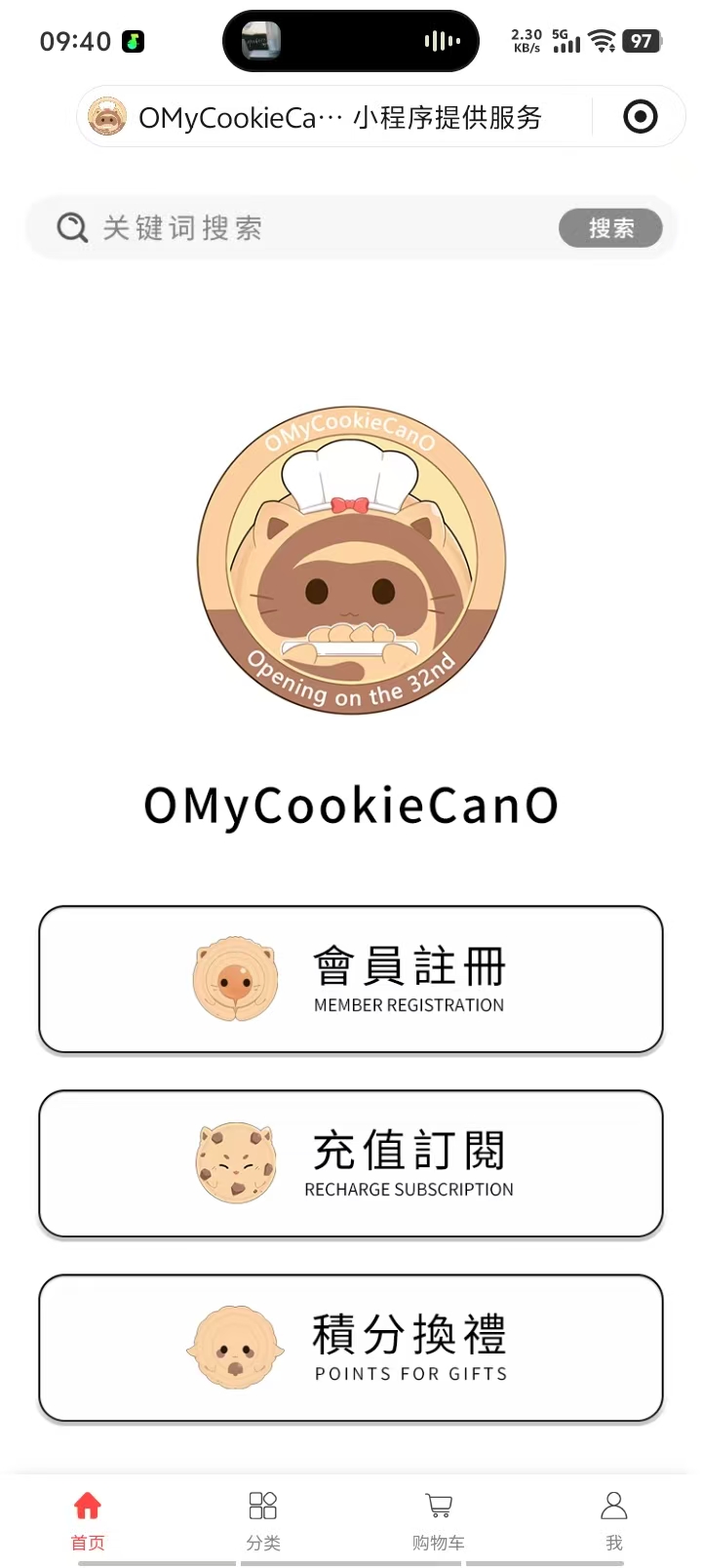Go to the 首页 home tab
This screenshot has height=1568, width=702.
(x=88, y=1519)
